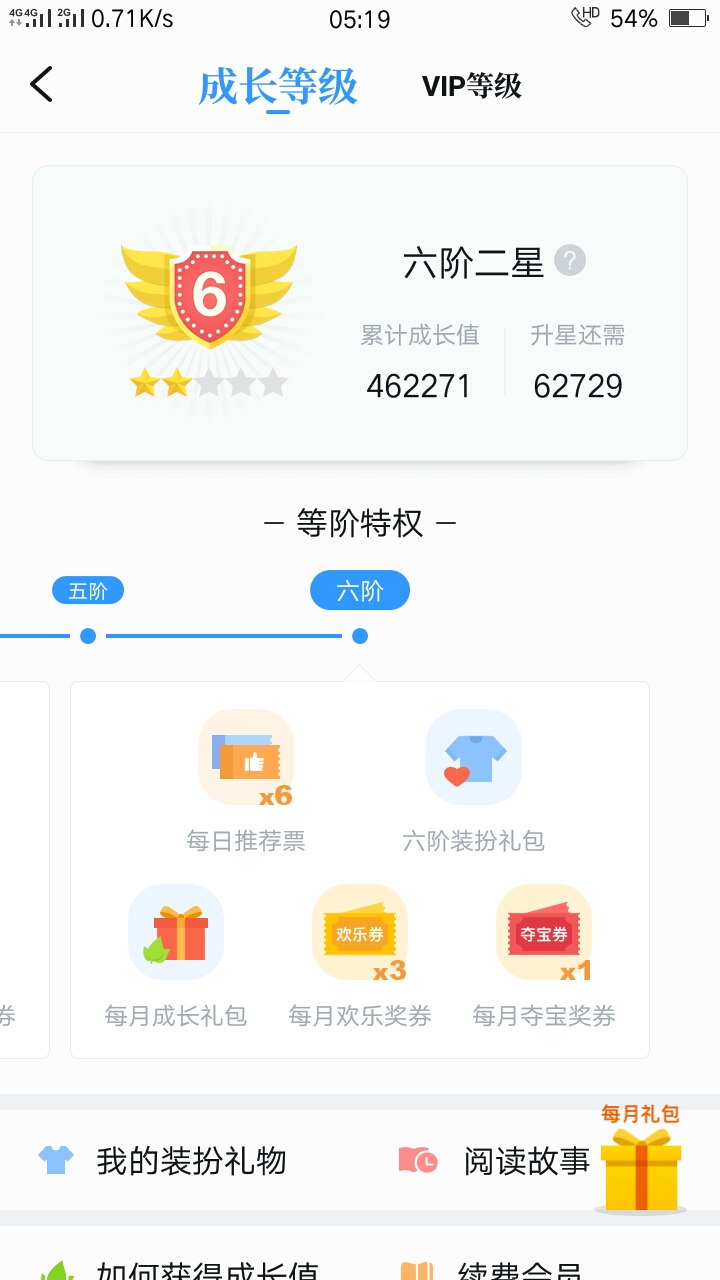Viewport: 720px width, 1280px height.
Task: Open the 每日推荐票 privilege
Action: 246,758
